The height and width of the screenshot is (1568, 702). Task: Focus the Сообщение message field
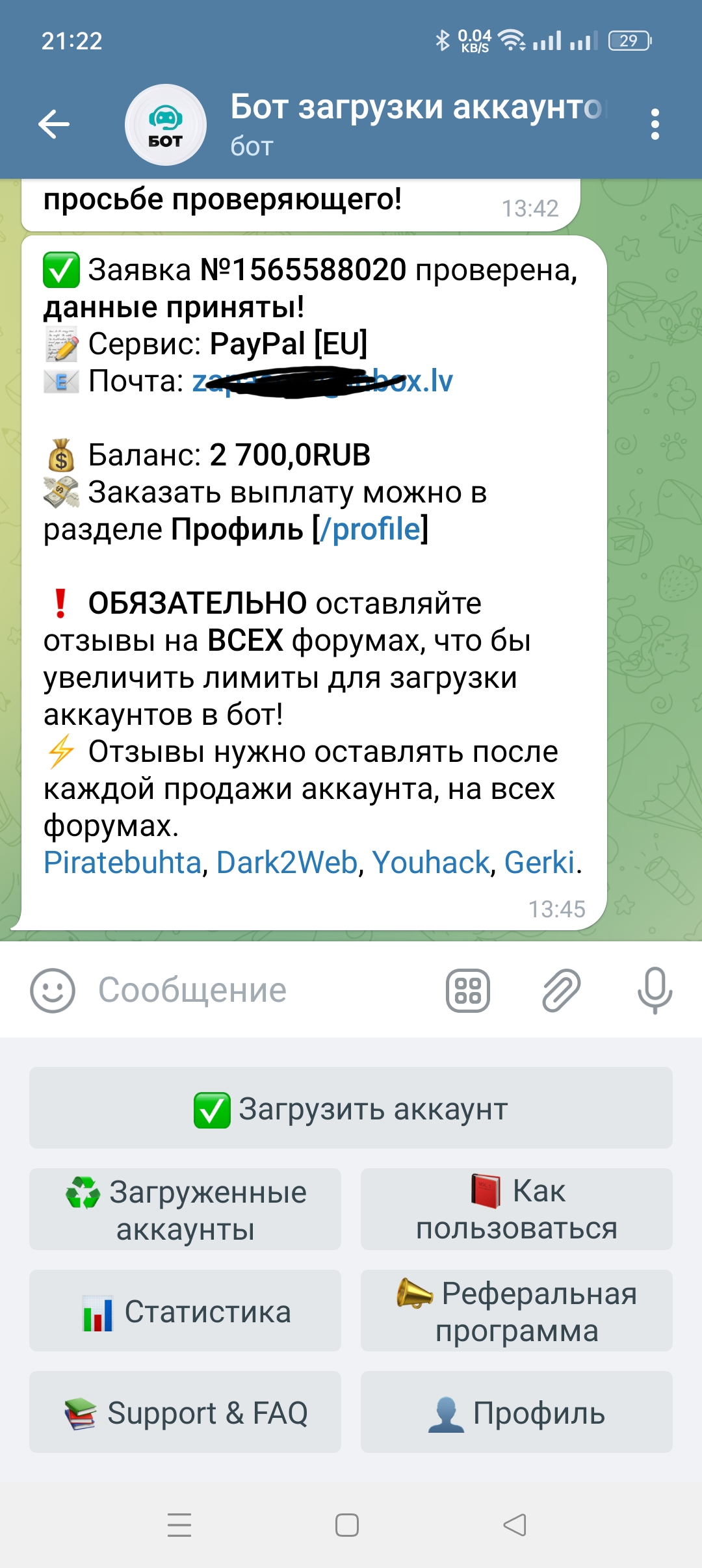point(260,991)
